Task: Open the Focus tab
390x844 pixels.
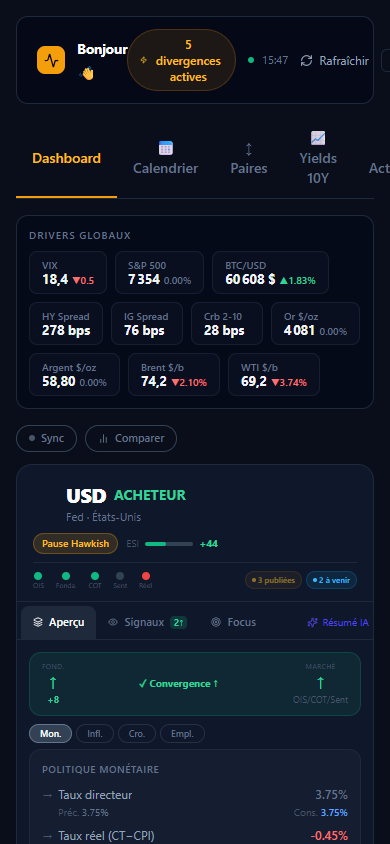Action: pyautogui.click(x=233, y=622)
